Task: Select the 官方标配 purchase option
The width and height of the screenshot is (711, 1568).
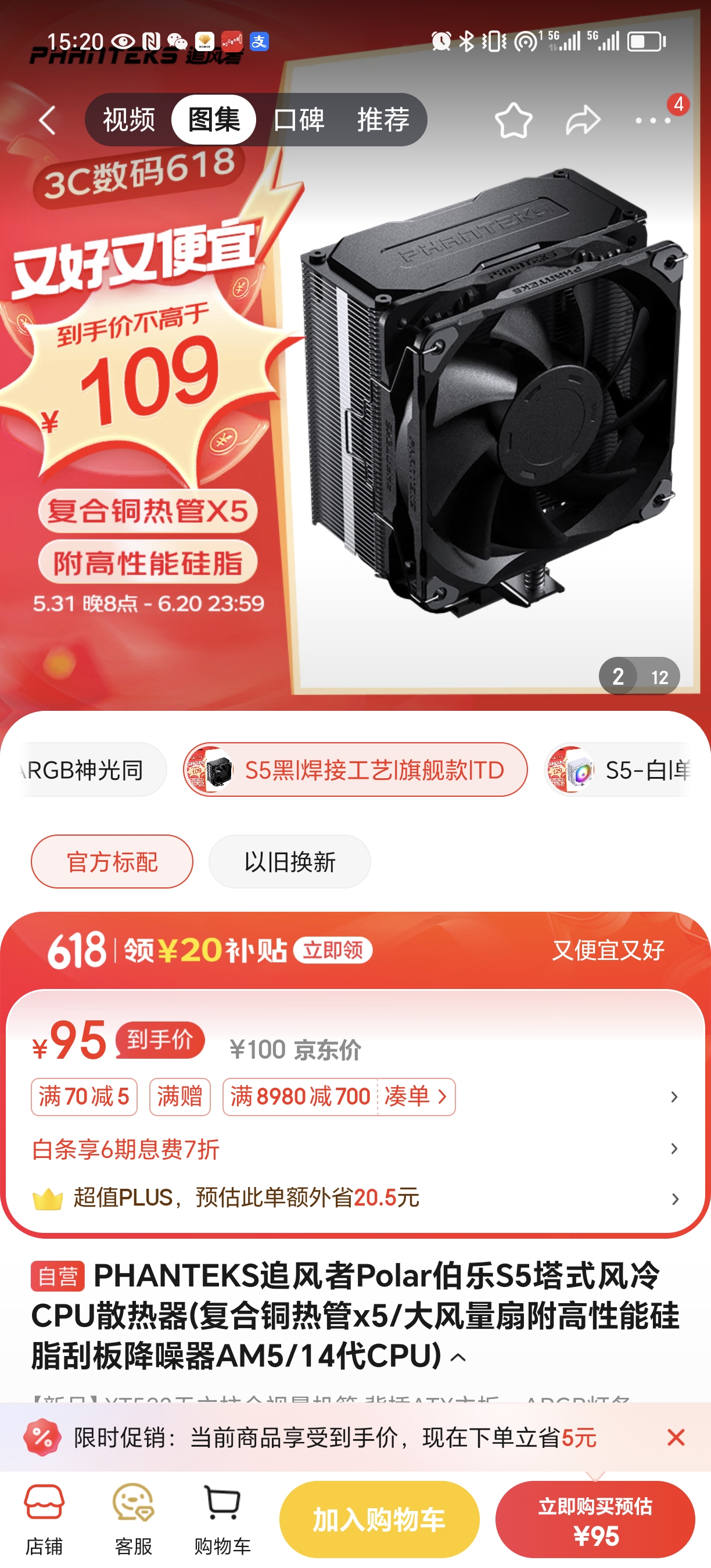Action: 112,862
